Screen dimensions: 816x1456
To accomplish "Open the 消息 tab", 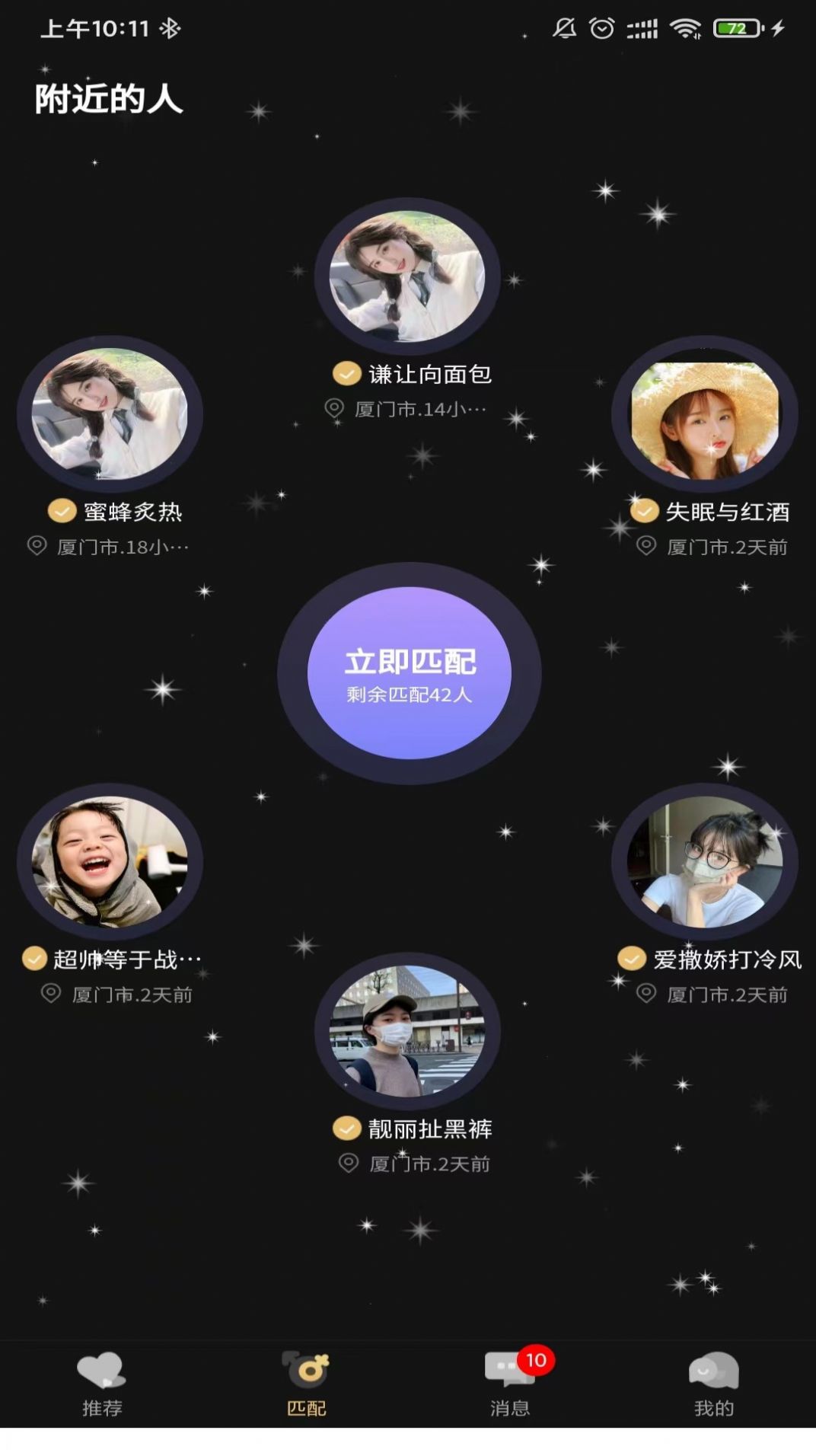I will (x=510, y=1384).
